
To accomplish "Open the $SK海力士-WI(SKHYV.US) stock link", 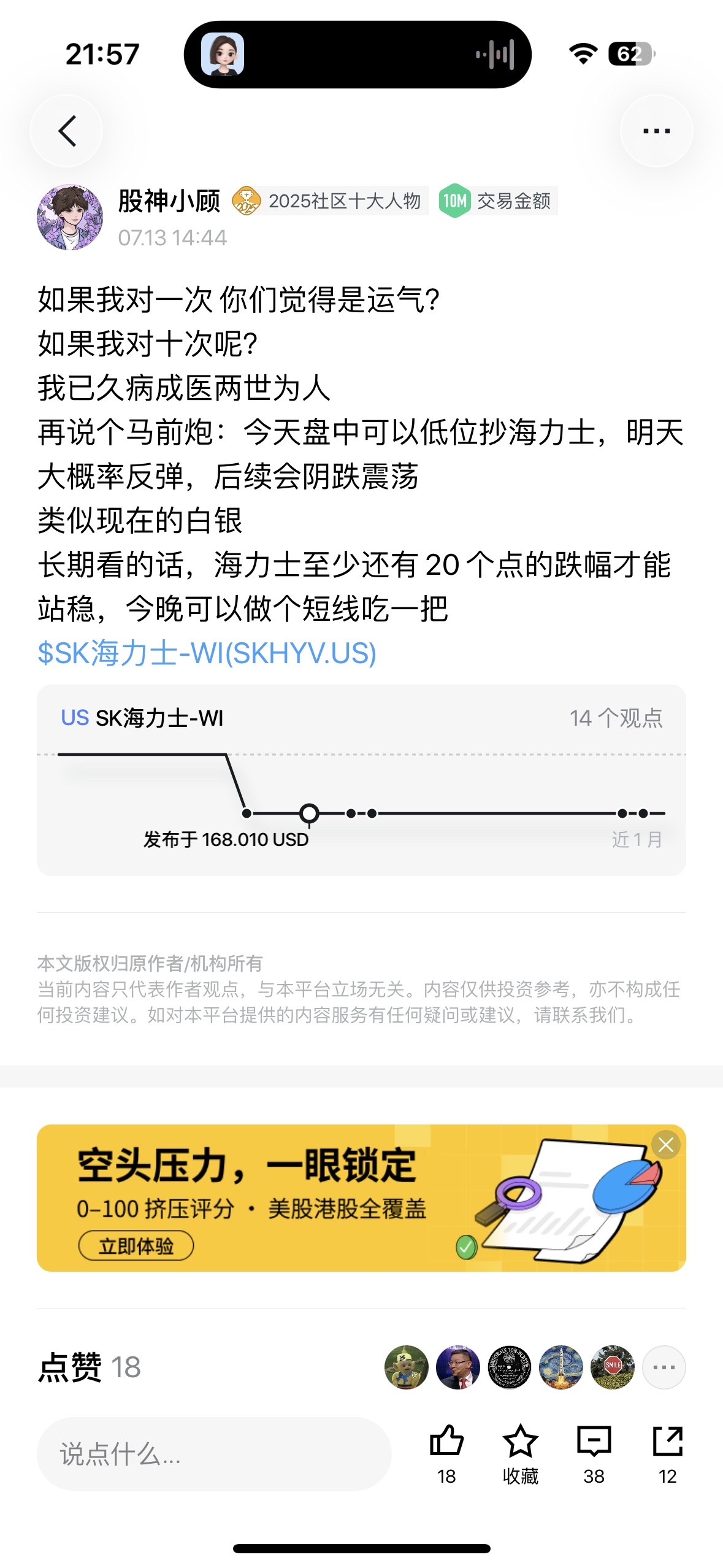I will (207, 653).
